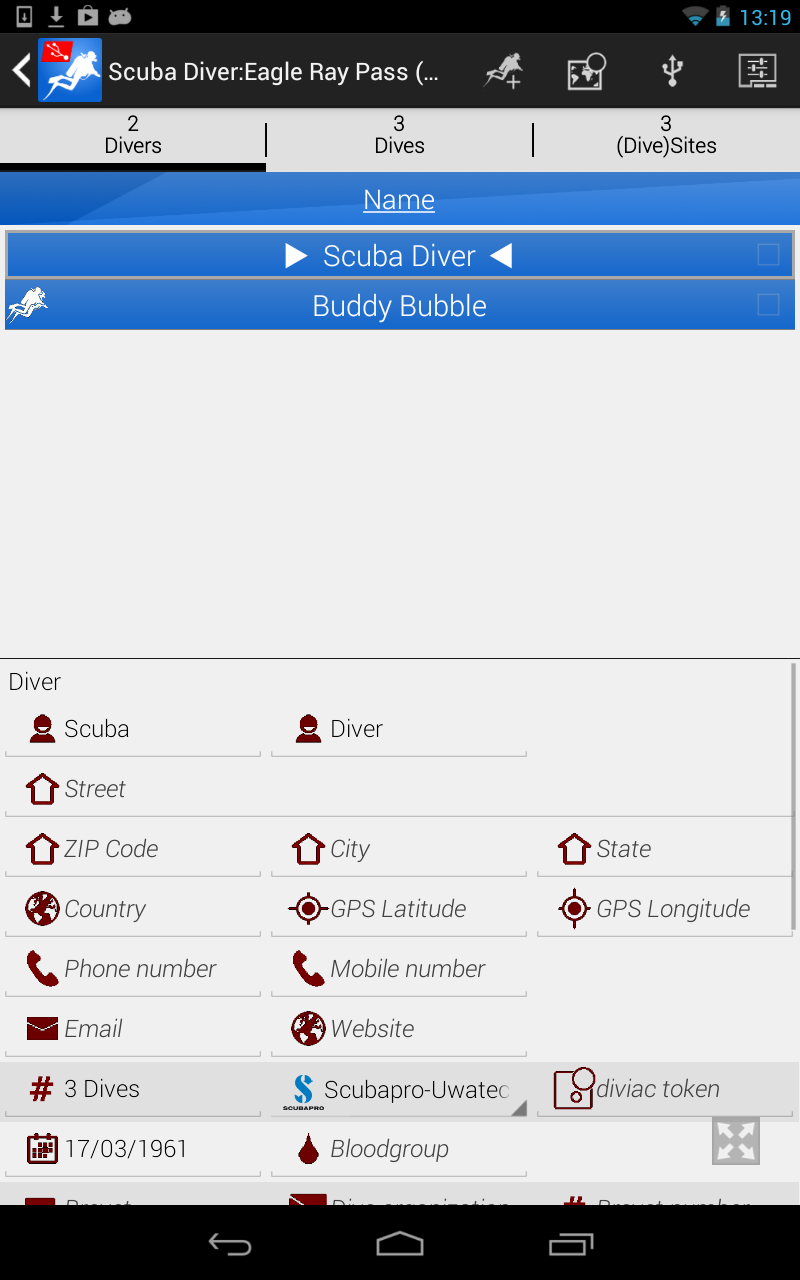Viewport: 800px width, 1280px height.
Task: Check the box for Scuba Diver
Action: point(768,255)
